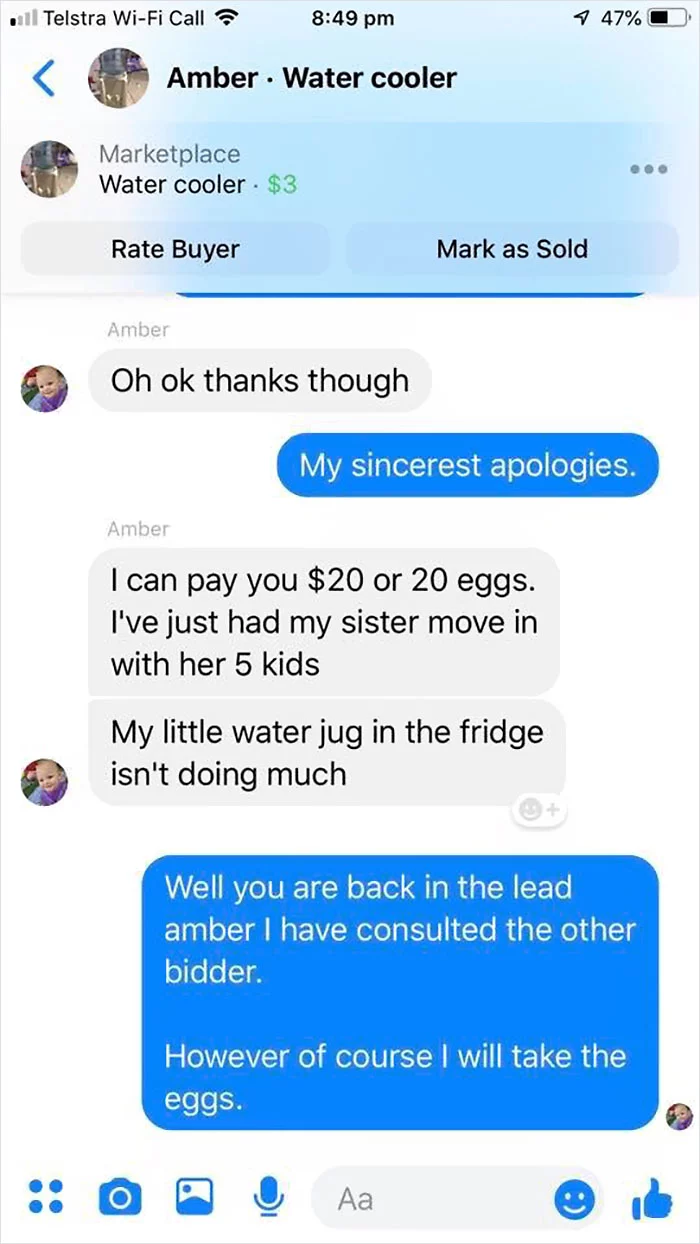Focus the Aa message text field
The height and width of the screenshot is (1244, 700).
click(x=430, y=1197)
